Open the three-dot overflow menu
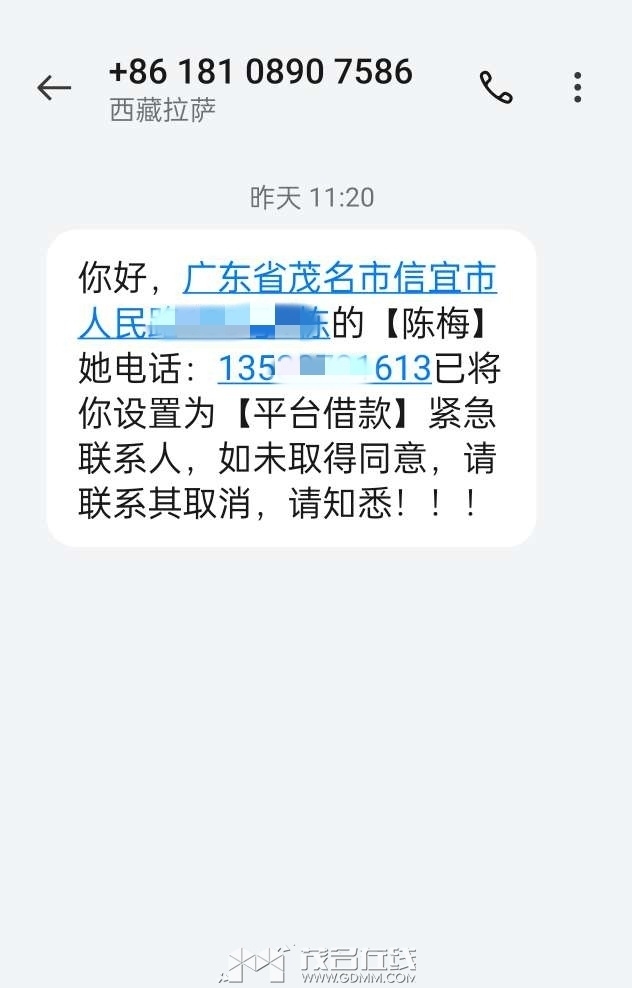Screen dimensions: 632x988 578,88
